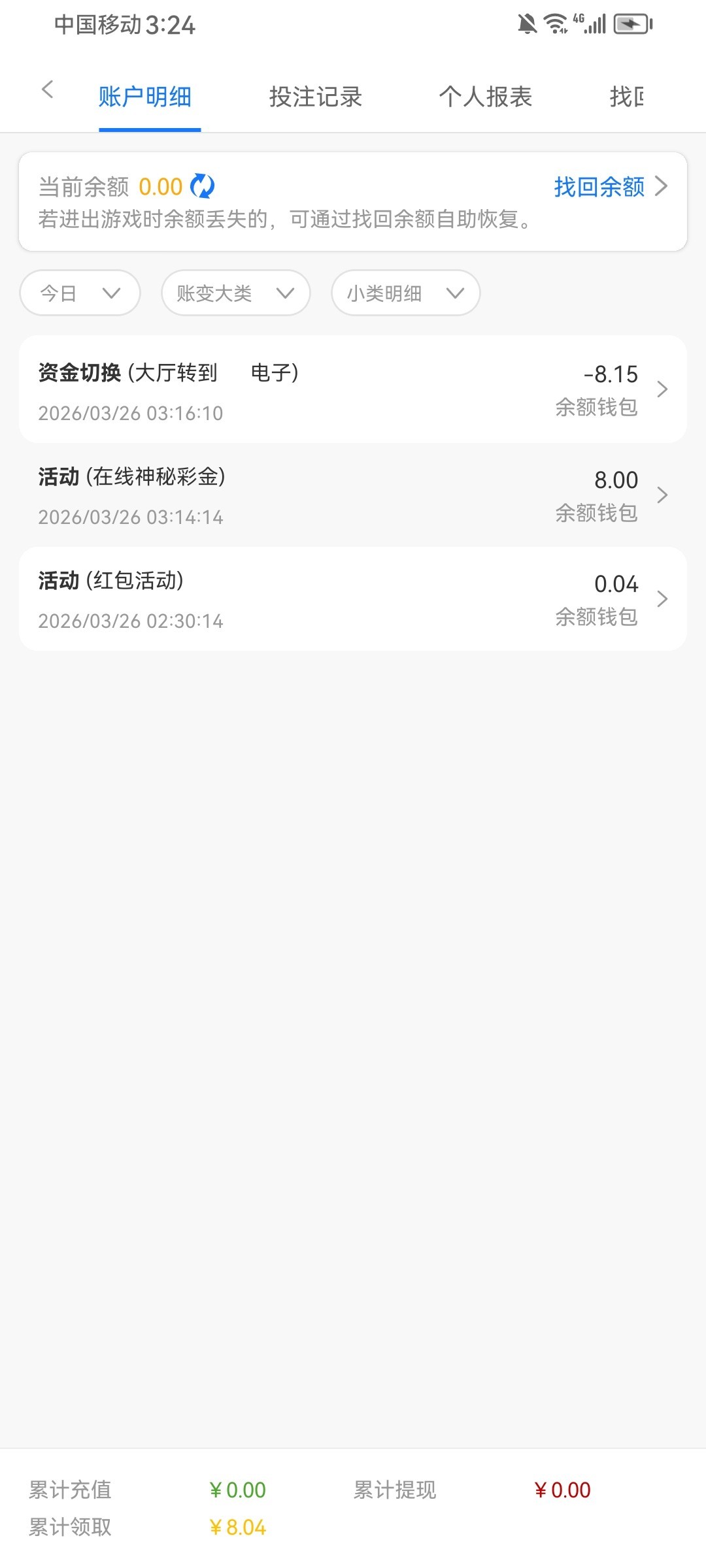Expand the 今日 date dropdown
Screen dimensions: 706x1568
point(80,293)
